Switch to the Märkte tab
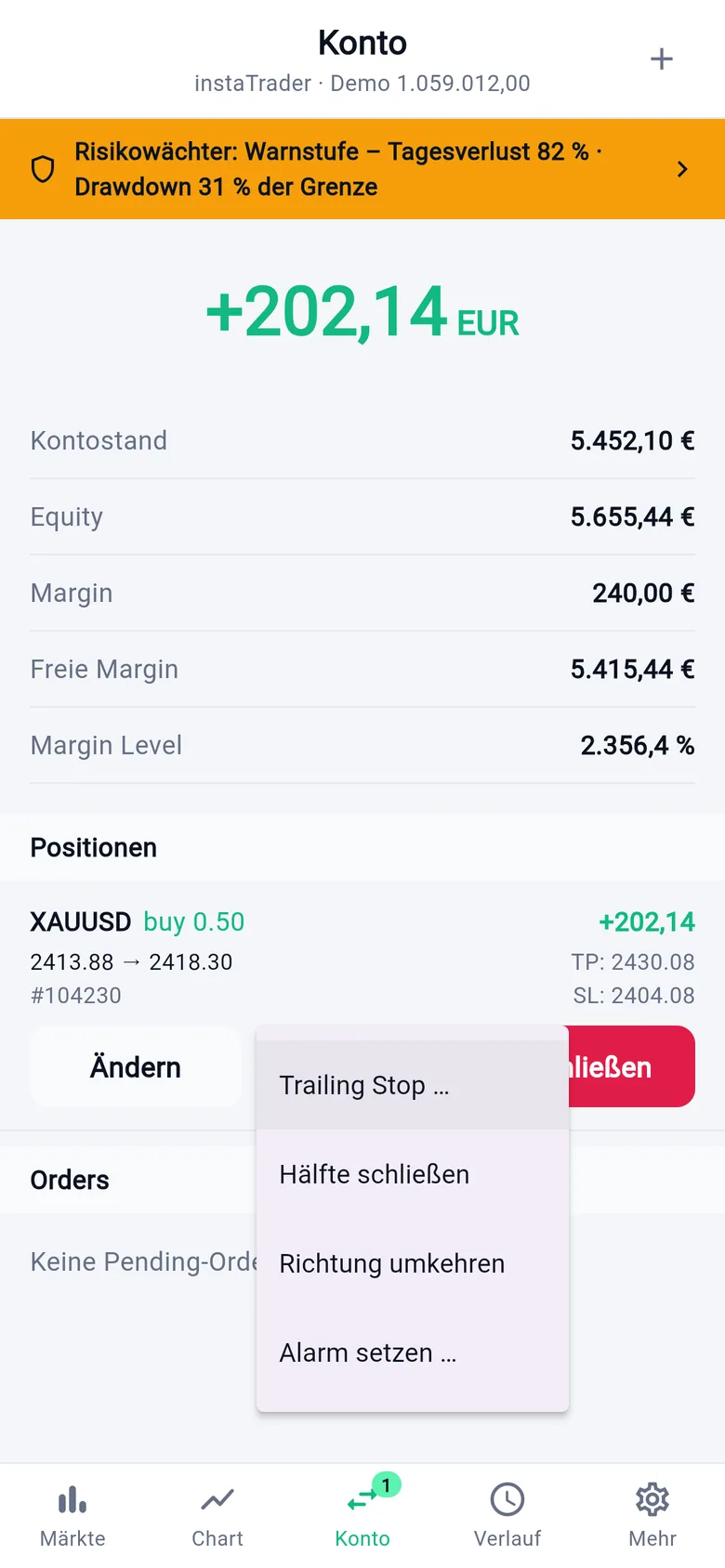Screen dimensions: 725x1568 [x=72, y=1516]
